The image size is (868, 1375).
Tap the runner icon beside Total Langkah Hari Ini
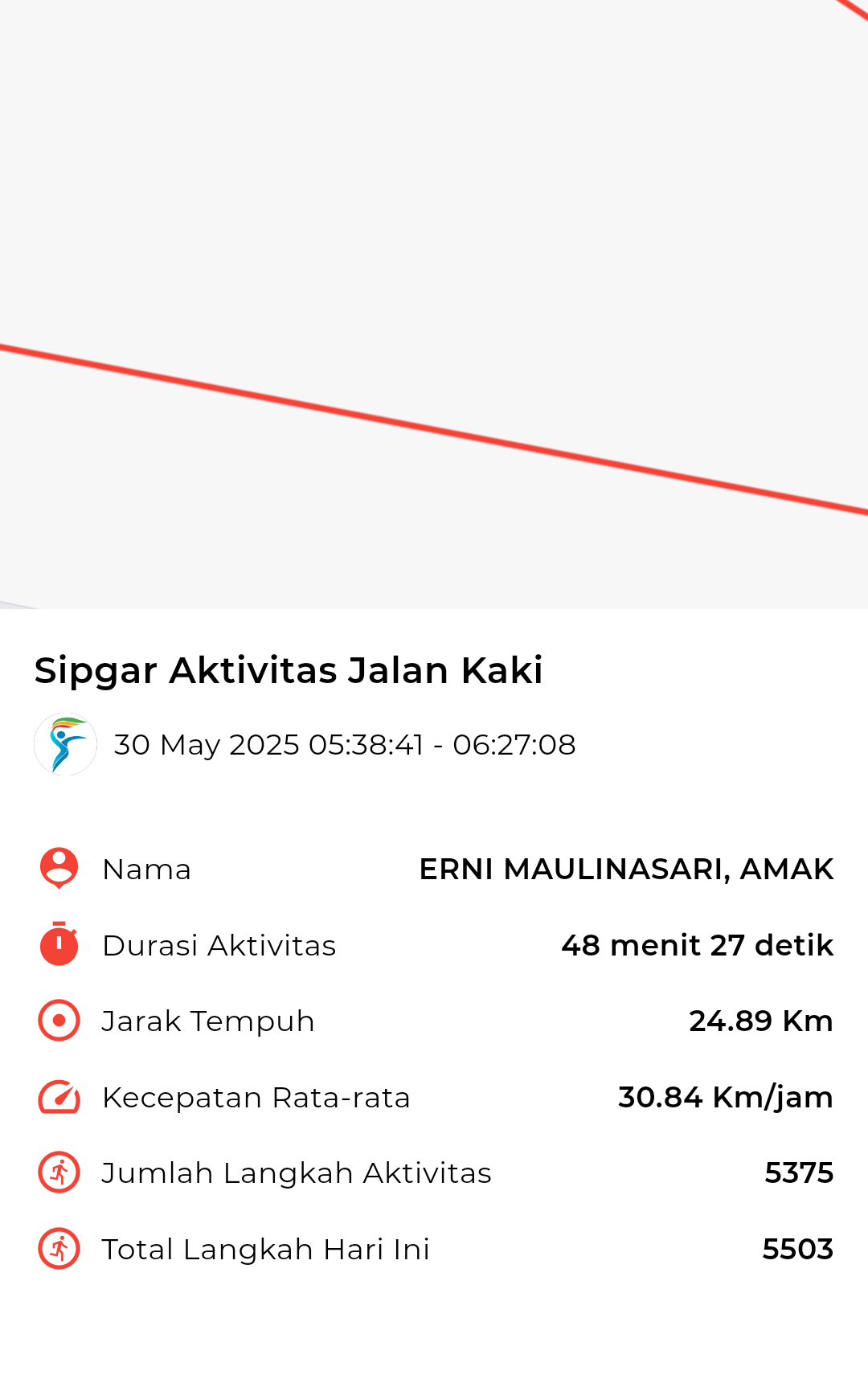(x=57, y=1248)
